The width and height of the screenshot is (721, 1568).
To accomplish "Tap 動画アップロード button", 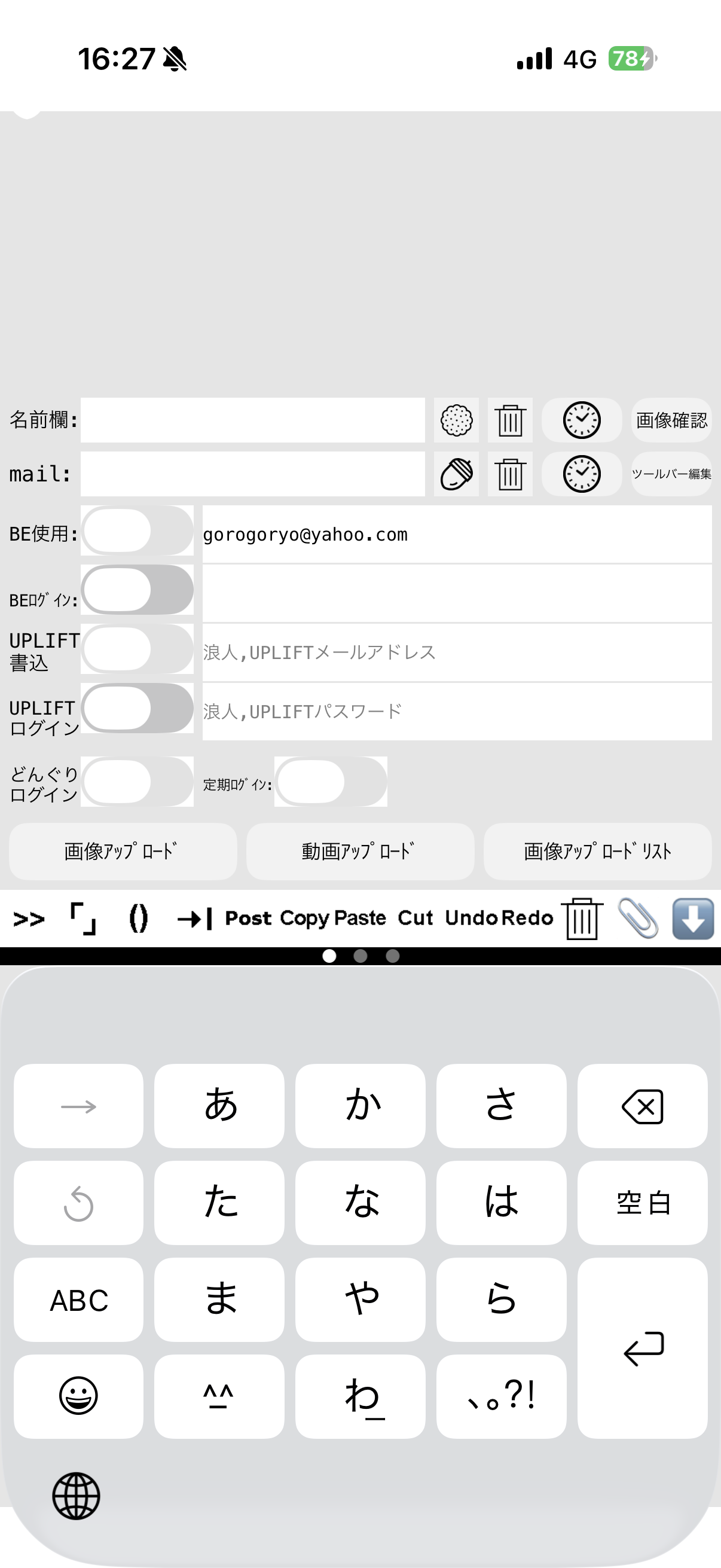I will tap(360, 851).
